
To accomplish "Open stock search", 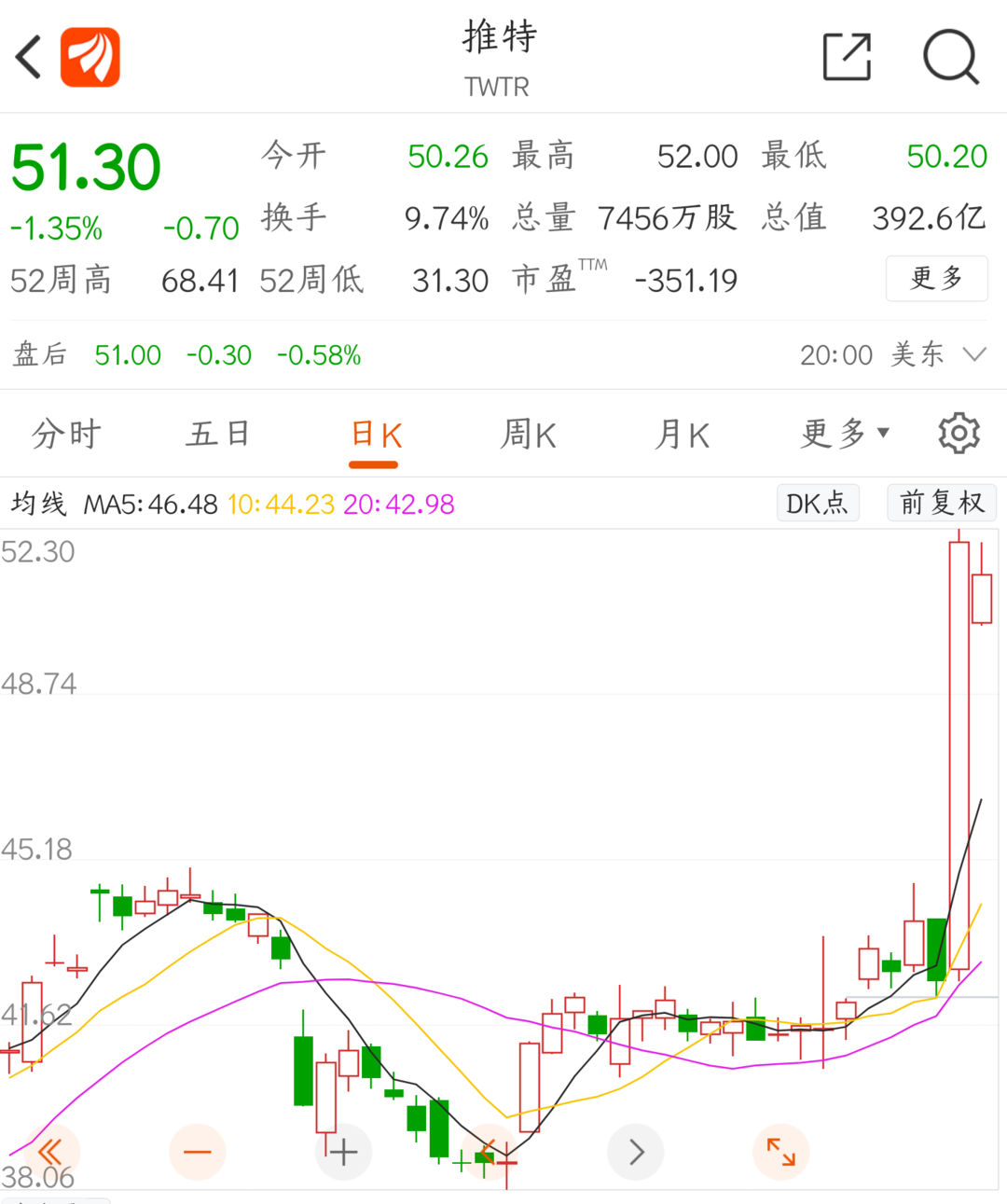I will tap(950, 57).
